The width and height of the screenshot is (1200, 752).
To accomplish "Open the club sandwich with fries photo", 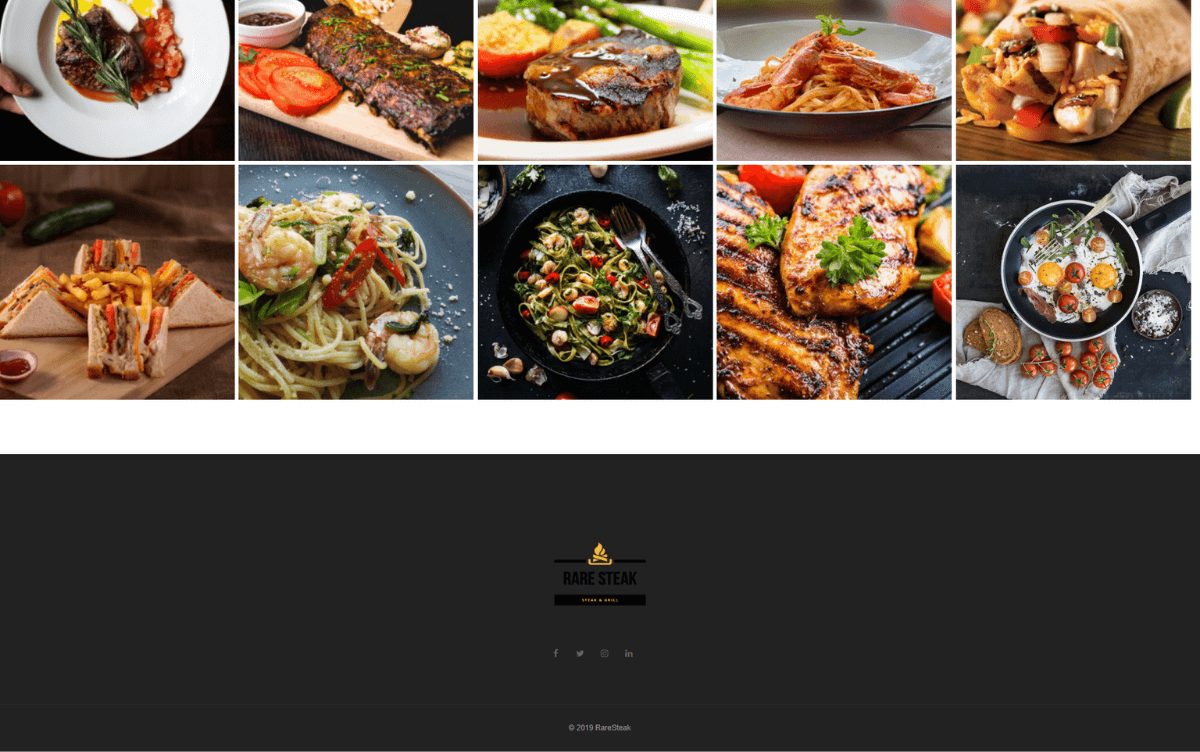I will point(117,282).
